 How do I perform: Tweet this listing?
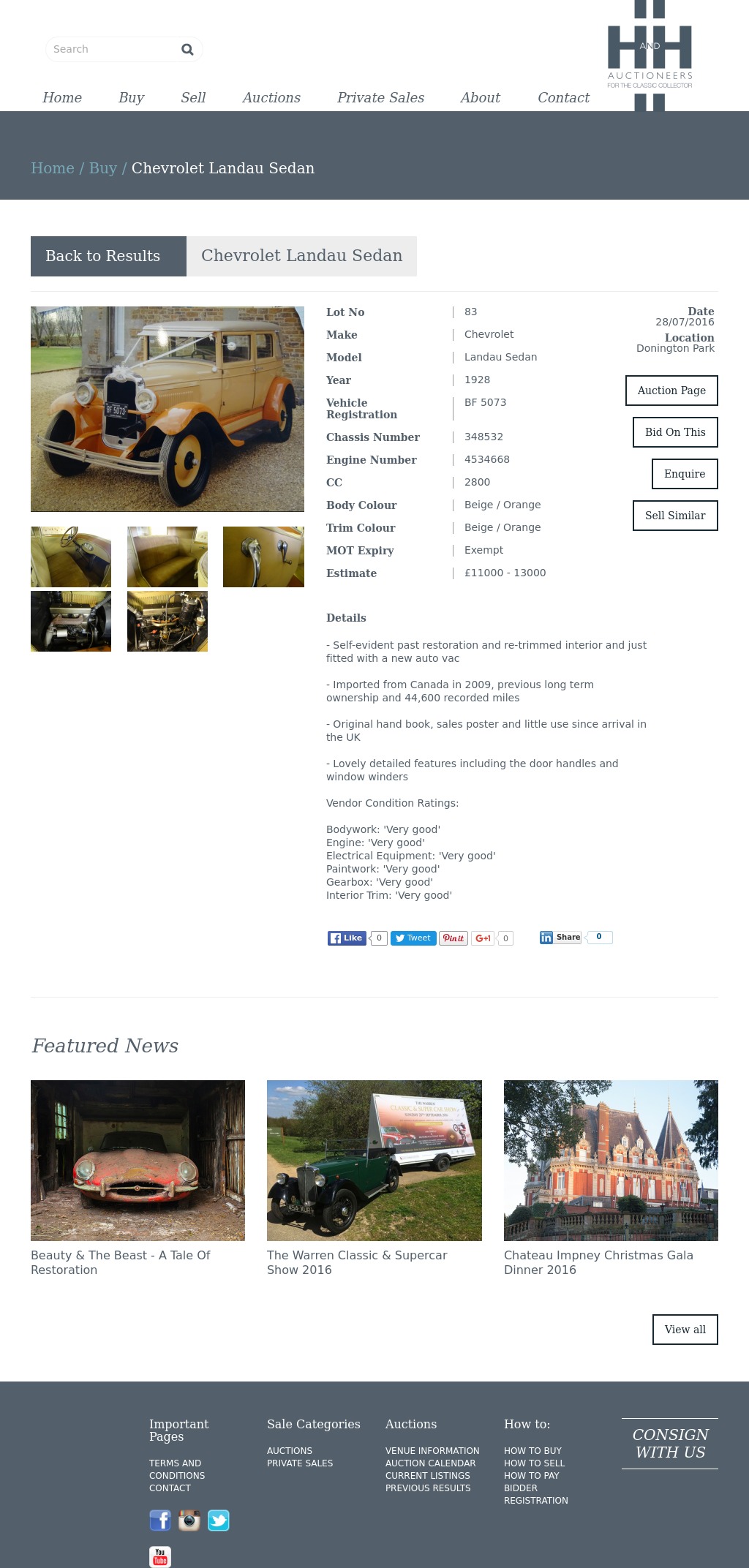coord(413,938)
